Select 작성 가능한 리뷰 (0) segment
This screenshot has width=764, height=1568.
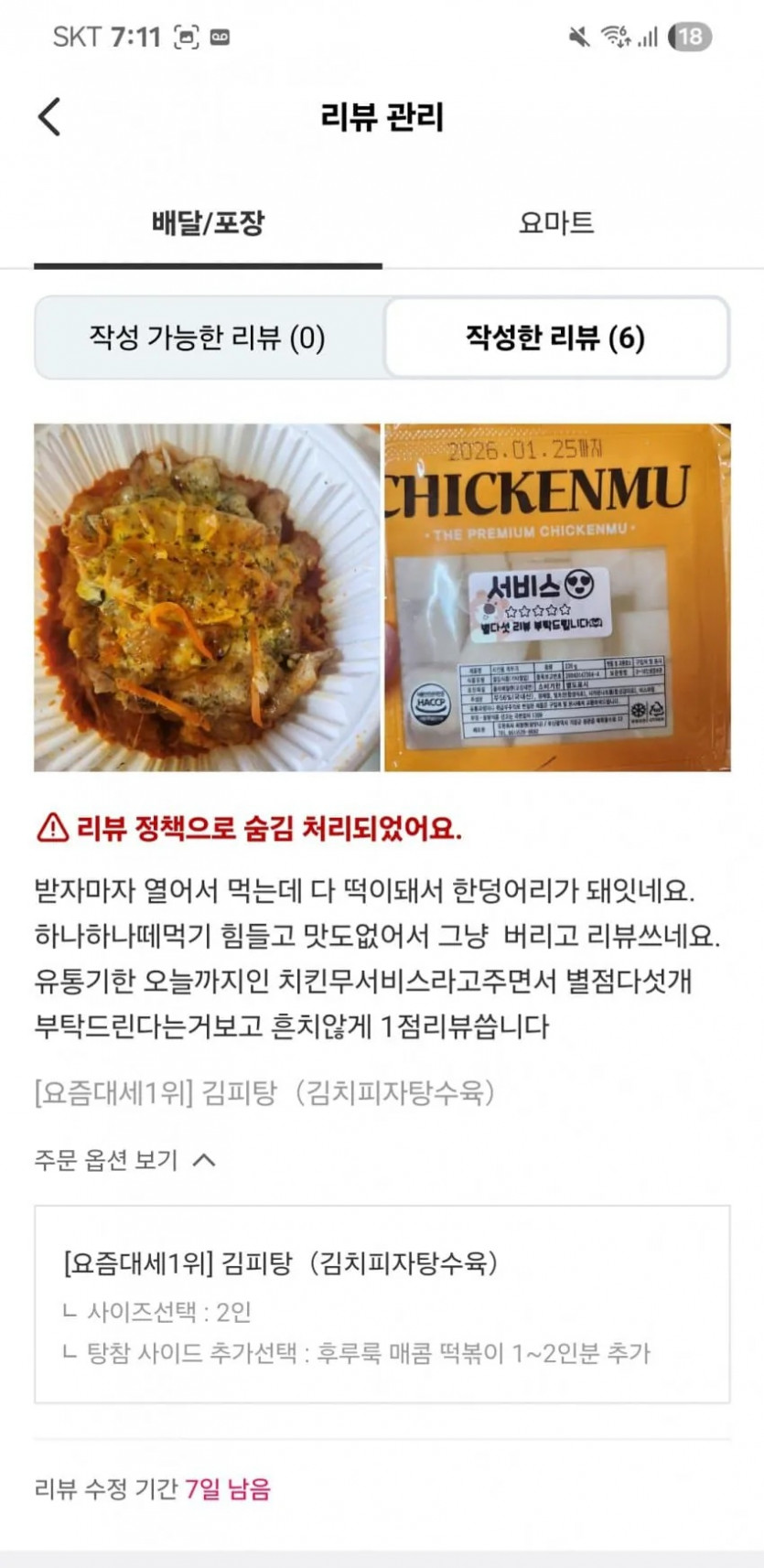pos(208,338)
